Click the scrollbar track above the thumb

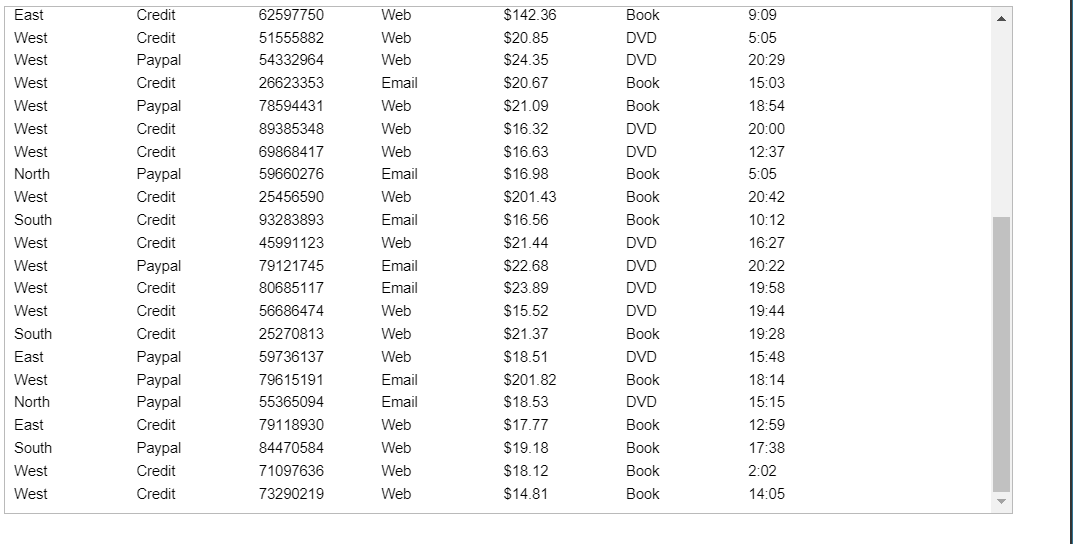pyautogui.click(x=1002, y=120)
